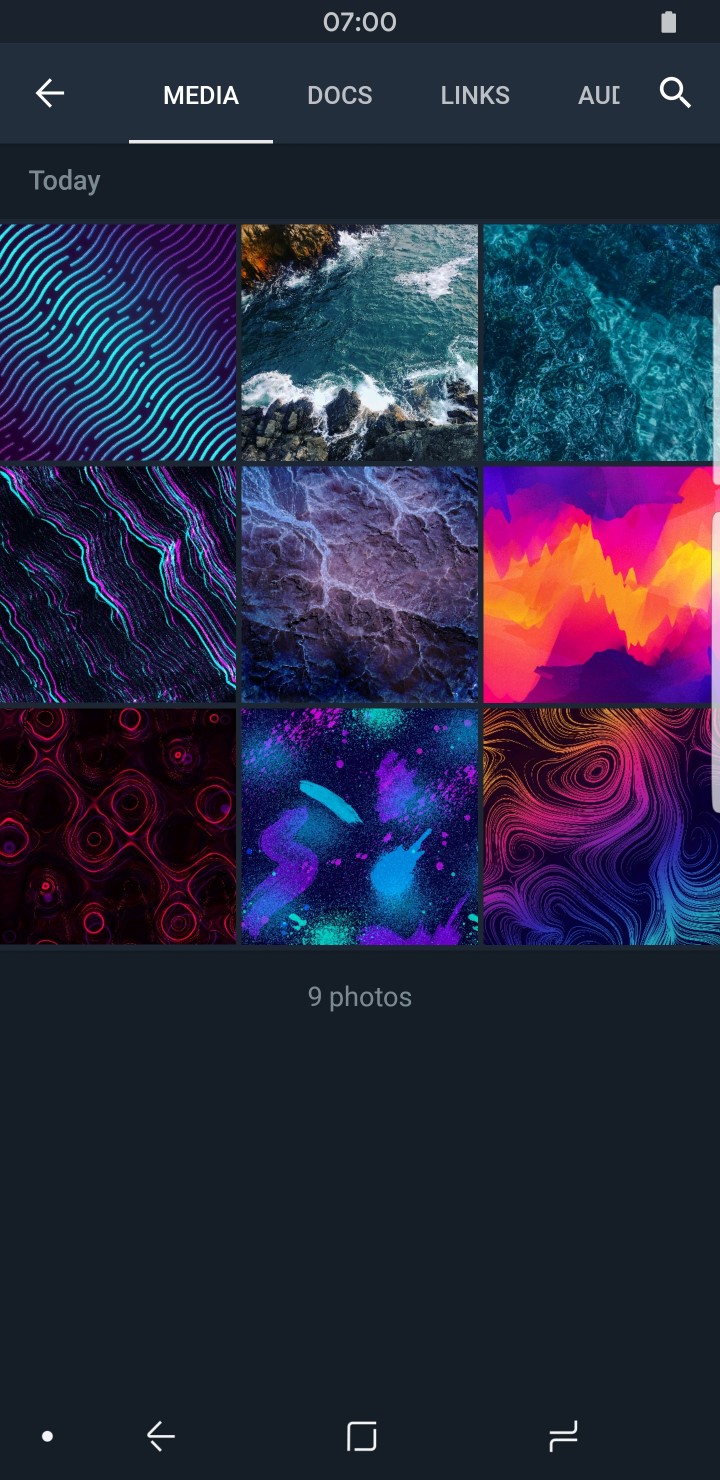Select the Media tab
Screen dimensions: 720x1480
201,96
